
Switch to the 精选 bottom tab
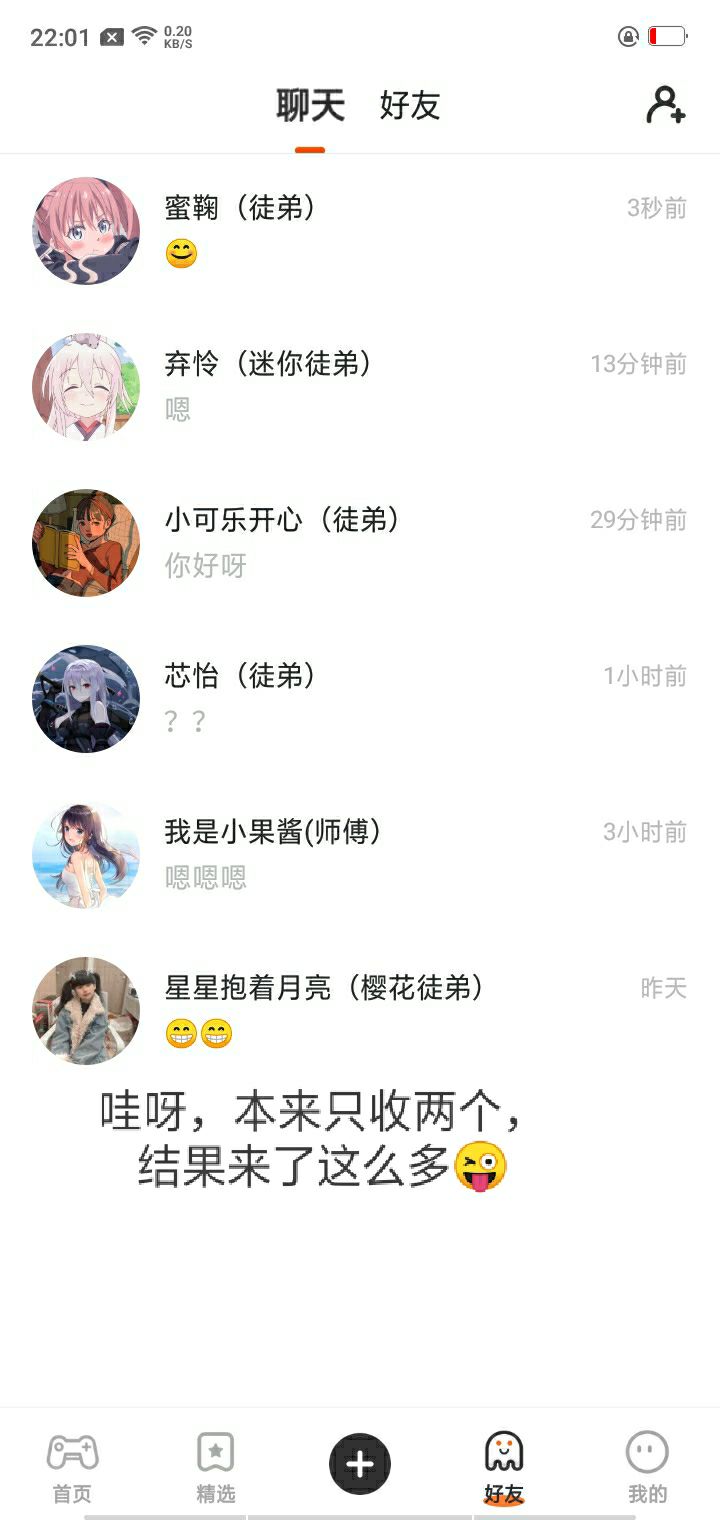click(x=216, y=1467)
